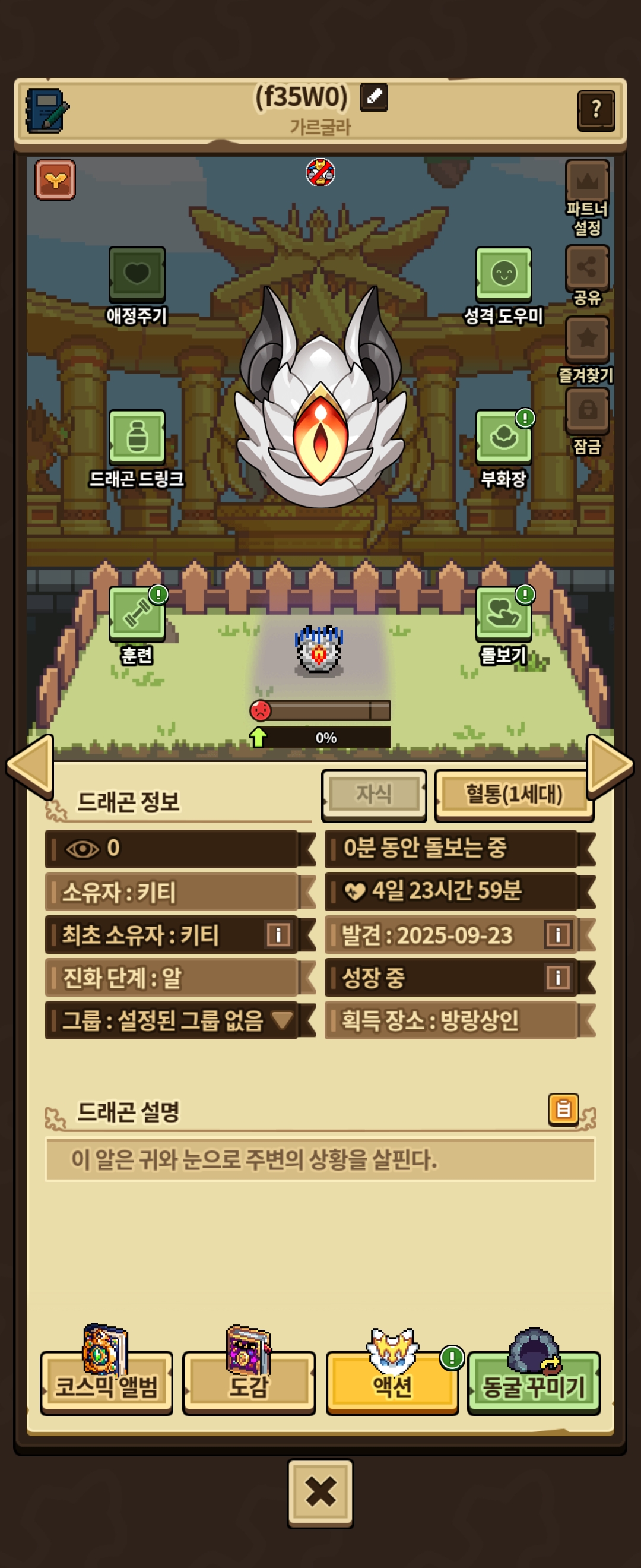The width and height of the screenshot is (641, 1568).
Task: View 혈통(1세대) lineage
Action: pyautogui.click(x=514, y=794)
